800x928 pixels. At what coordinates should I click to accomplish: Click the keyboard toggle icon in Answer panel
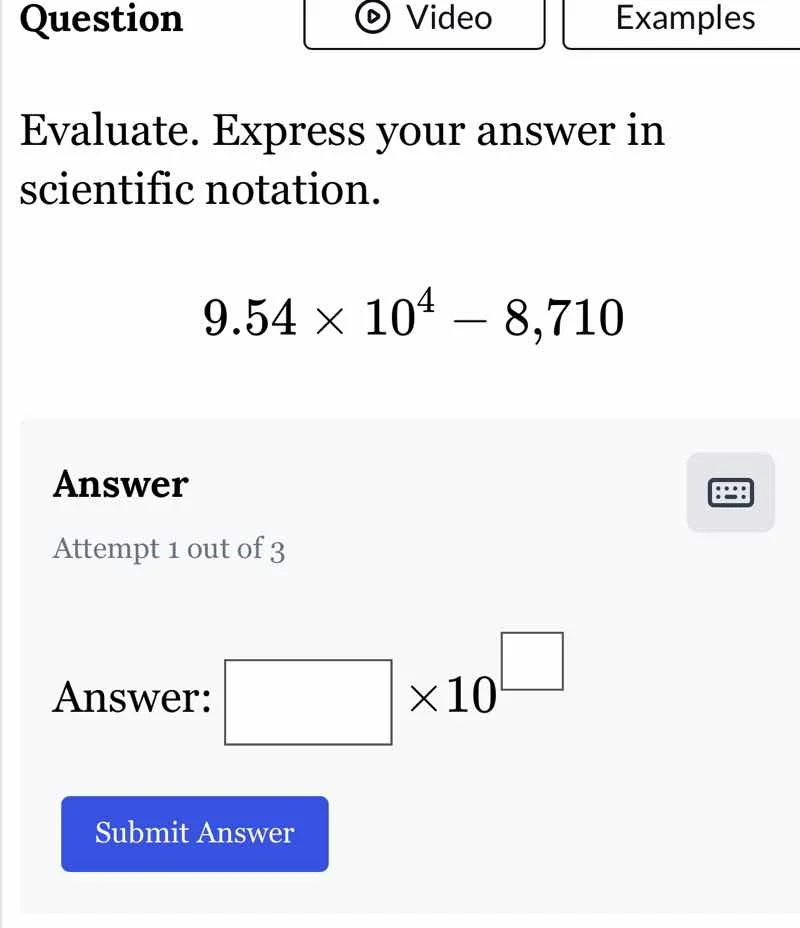pyautogui.click(x=730, y=491)
